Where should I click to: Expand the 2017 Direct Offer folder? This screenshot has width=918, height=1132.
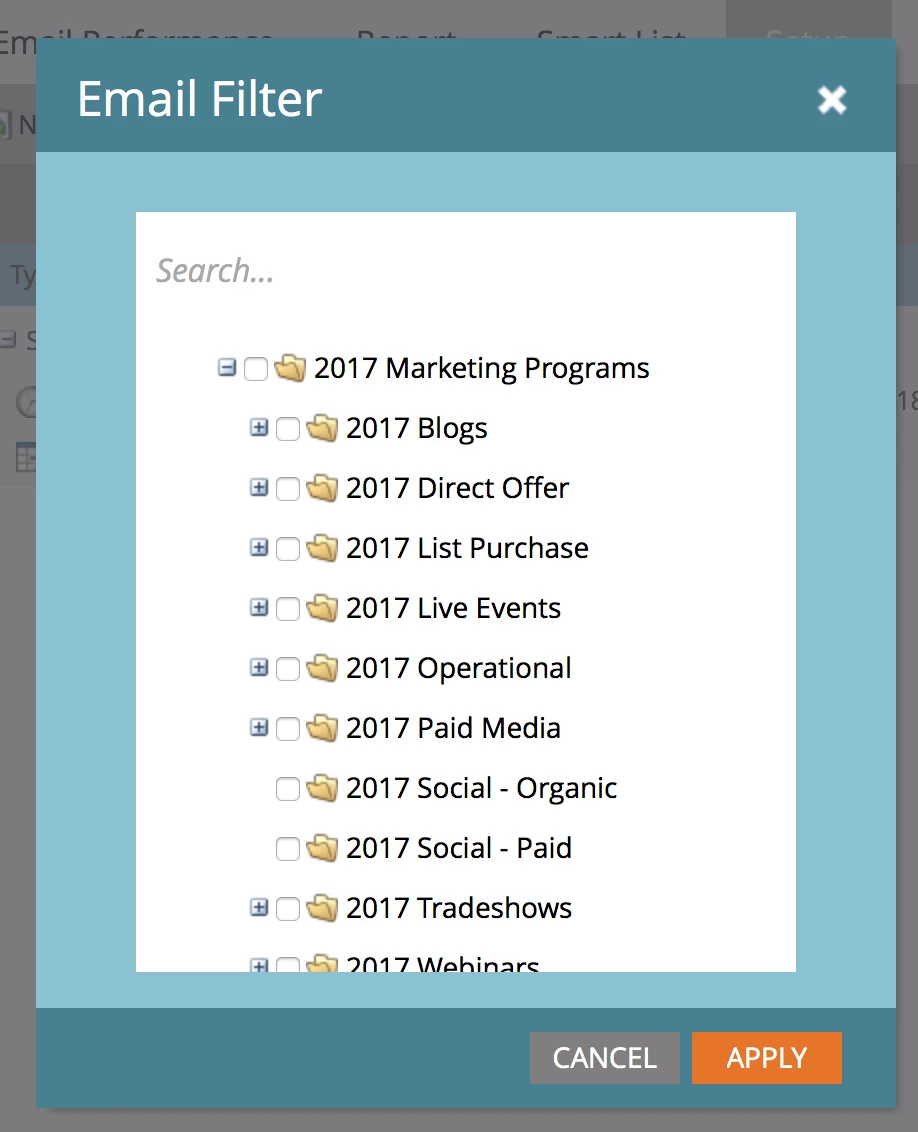pyautogui.click(x=259, y=488)
